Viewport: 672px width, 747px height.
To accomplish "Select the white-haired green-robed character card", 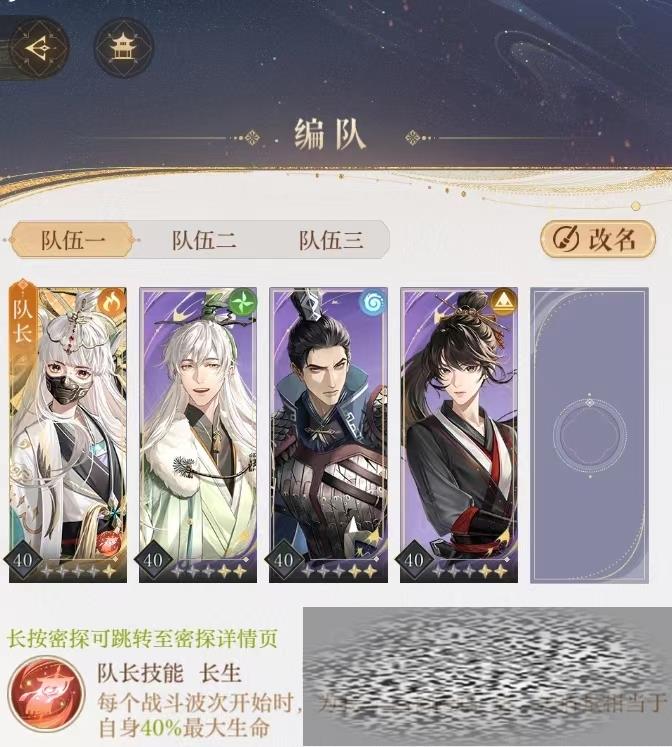I will (198, 435).
